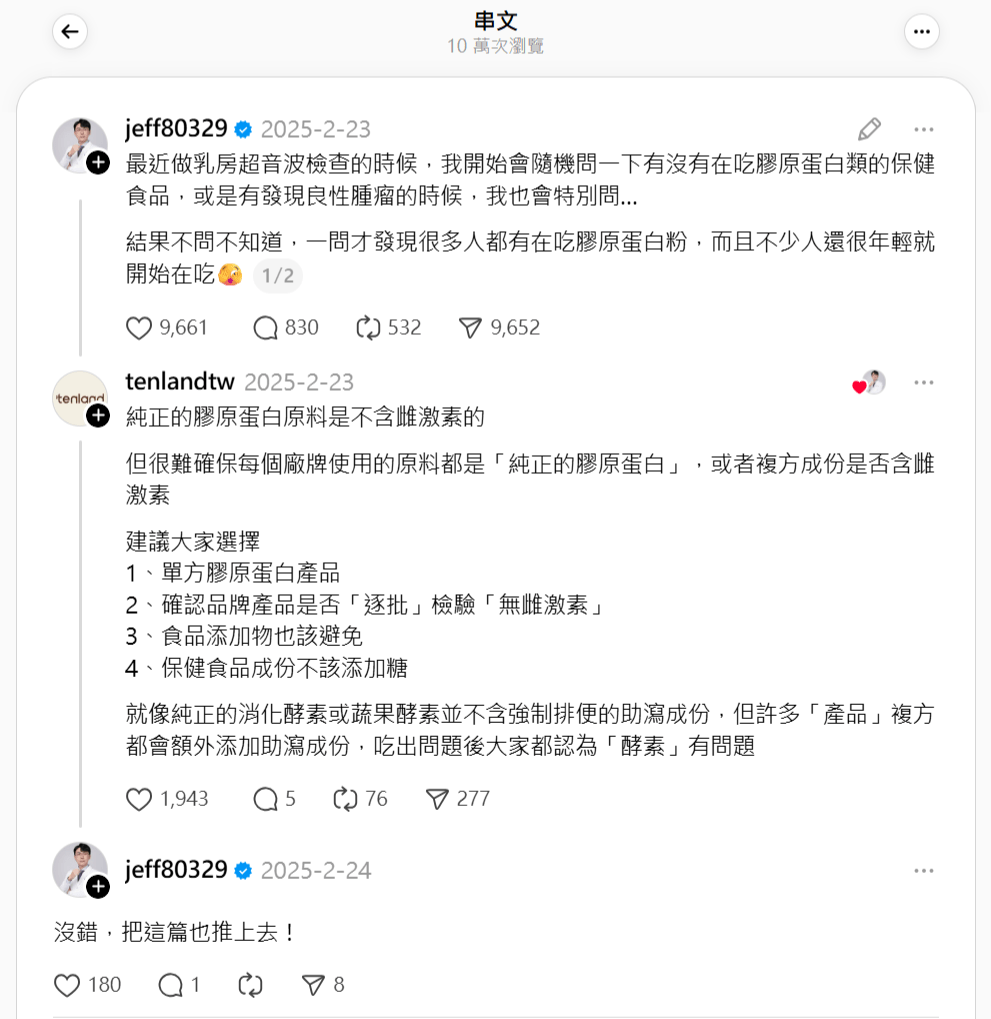
Task: Go back using the top arrow button
Action: pyautogui.click(x=70, y=31)
